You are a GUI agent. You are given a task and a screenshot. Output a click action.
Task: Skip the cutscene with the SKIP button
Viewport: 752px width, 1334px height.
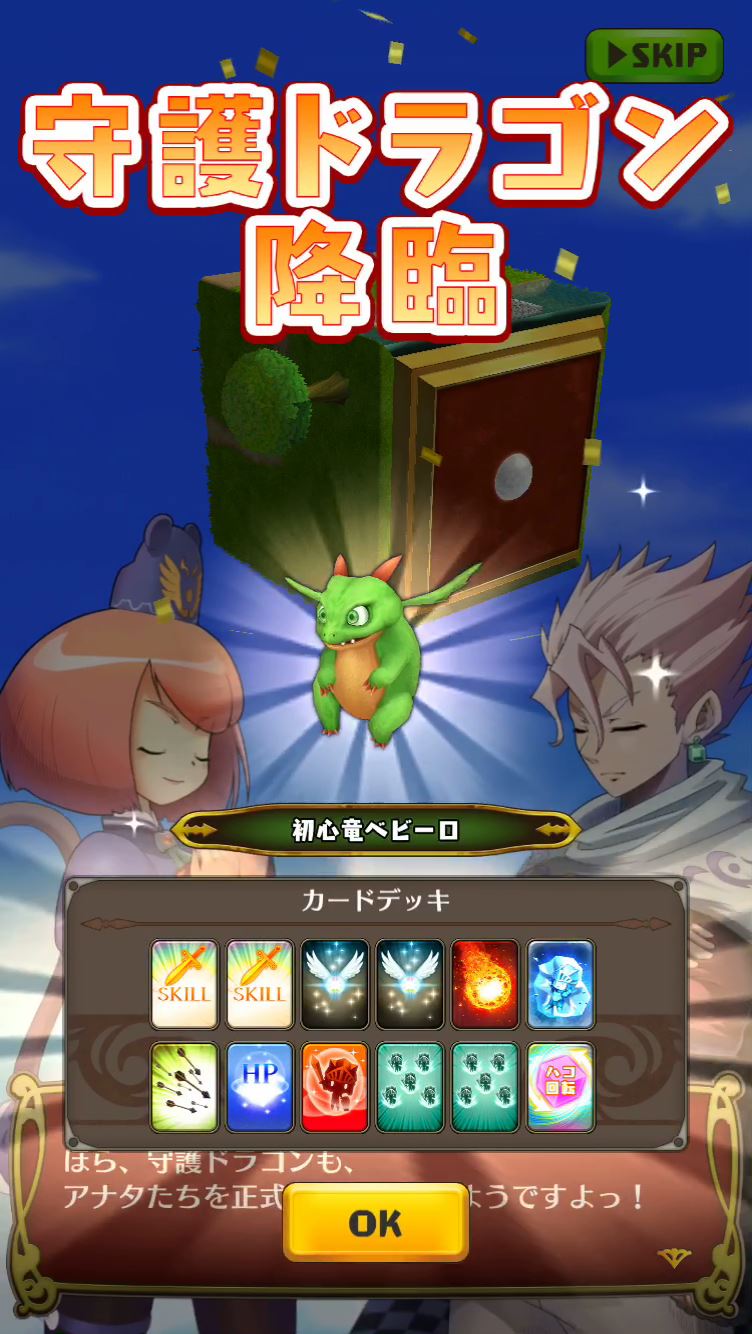click(654, 56)
